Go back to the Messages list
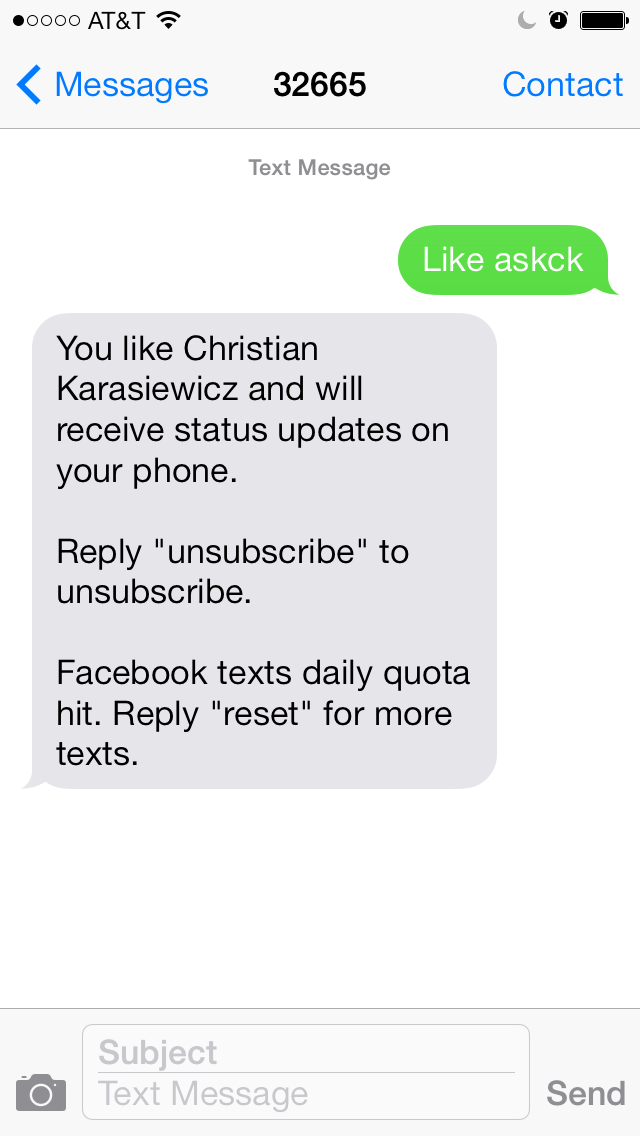This screenshot has width=640, height=1136. (112, 85)
